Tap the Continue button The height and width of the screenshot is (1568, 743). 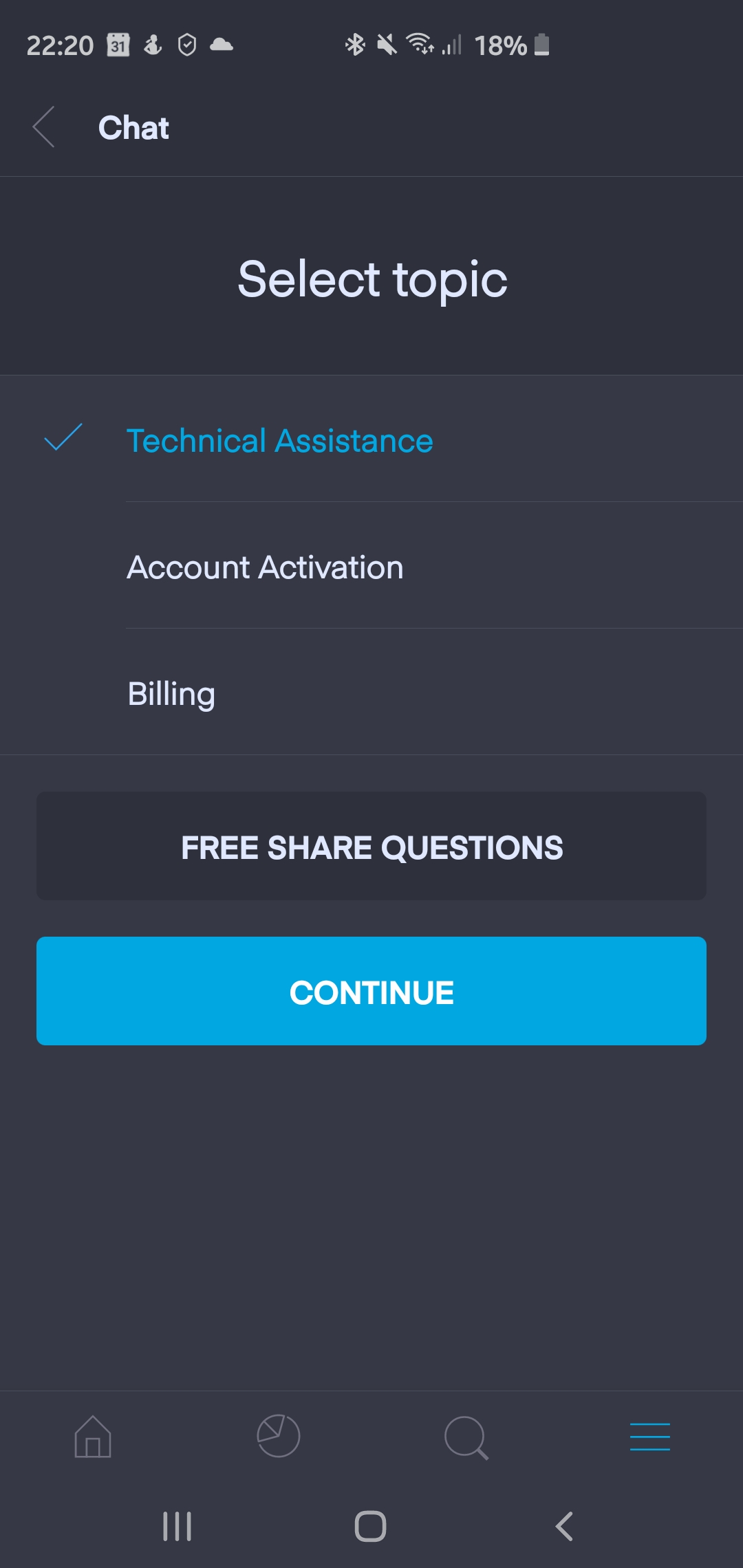coord(371,991)
